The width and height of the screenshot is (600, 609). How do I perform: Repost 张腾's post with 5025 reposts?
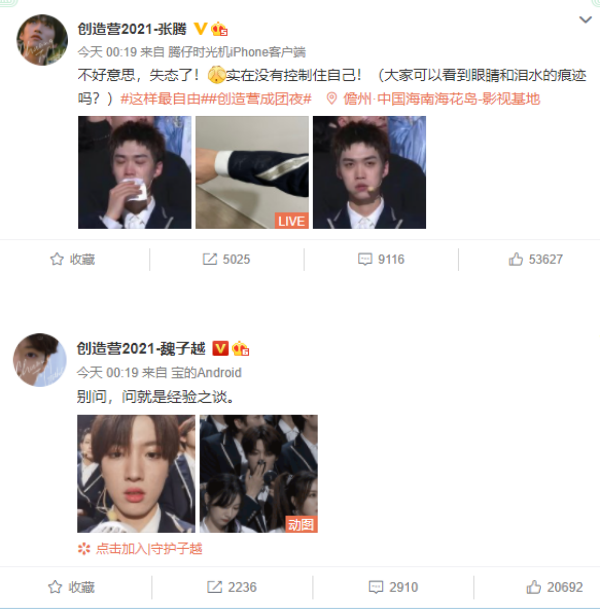coord(226,259)
